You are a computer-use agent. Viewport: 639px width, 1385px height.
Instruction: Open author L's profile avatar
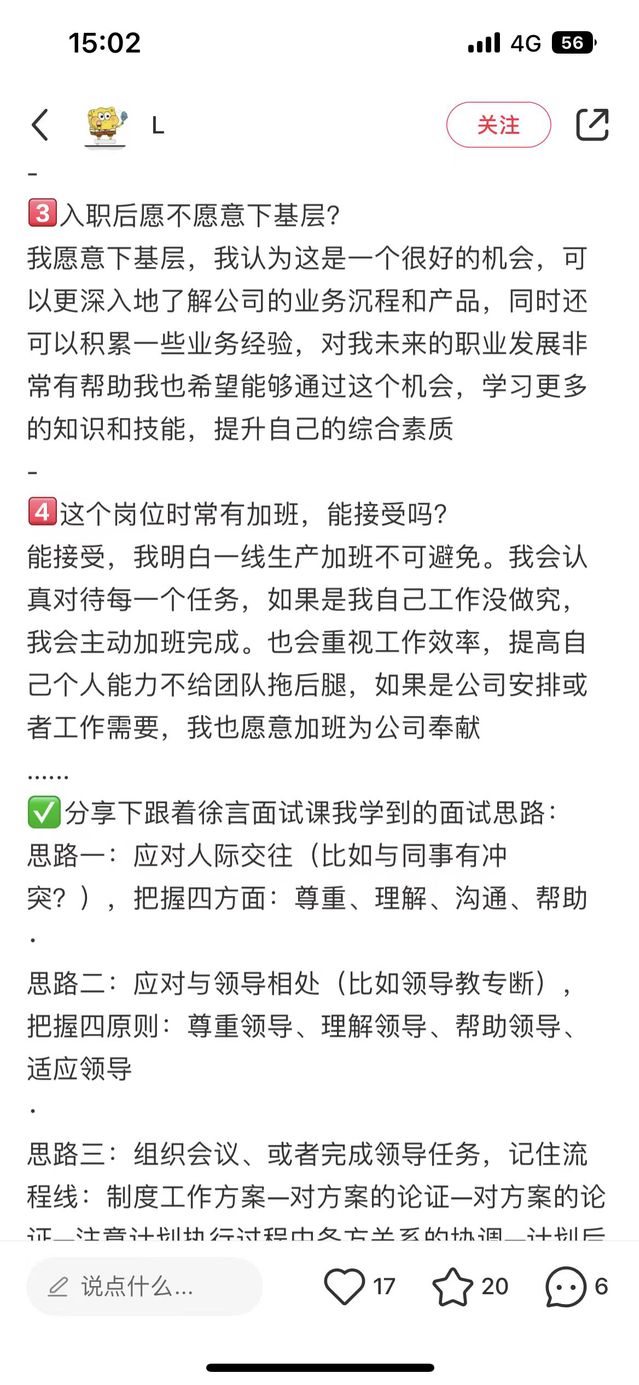(x=105, y=126)
